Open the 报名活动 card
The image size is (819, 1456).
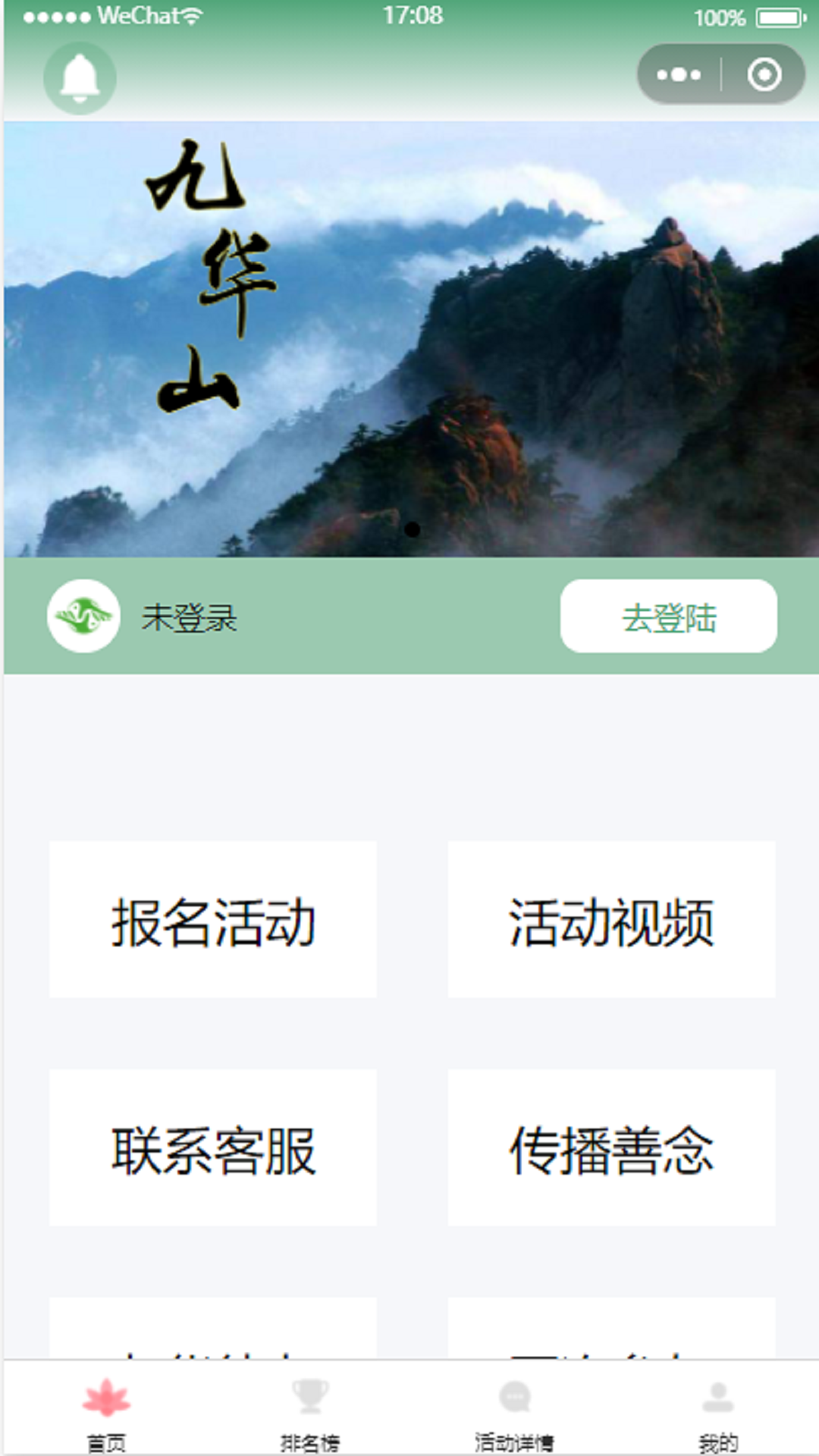pyautogui.click(x=213, y=920)
